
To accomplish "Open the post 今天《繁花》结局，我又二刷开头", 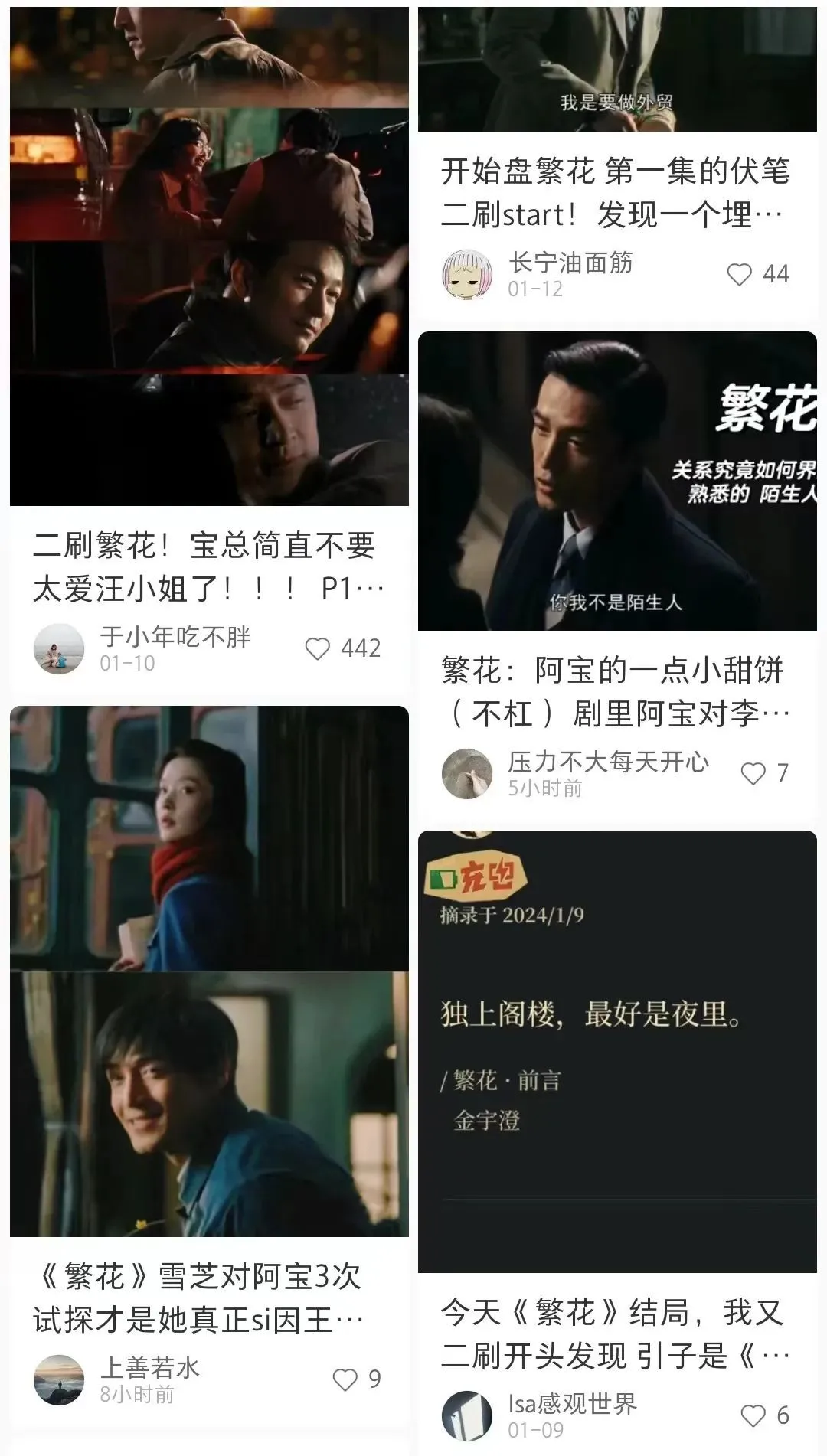I will (616, 1334).
